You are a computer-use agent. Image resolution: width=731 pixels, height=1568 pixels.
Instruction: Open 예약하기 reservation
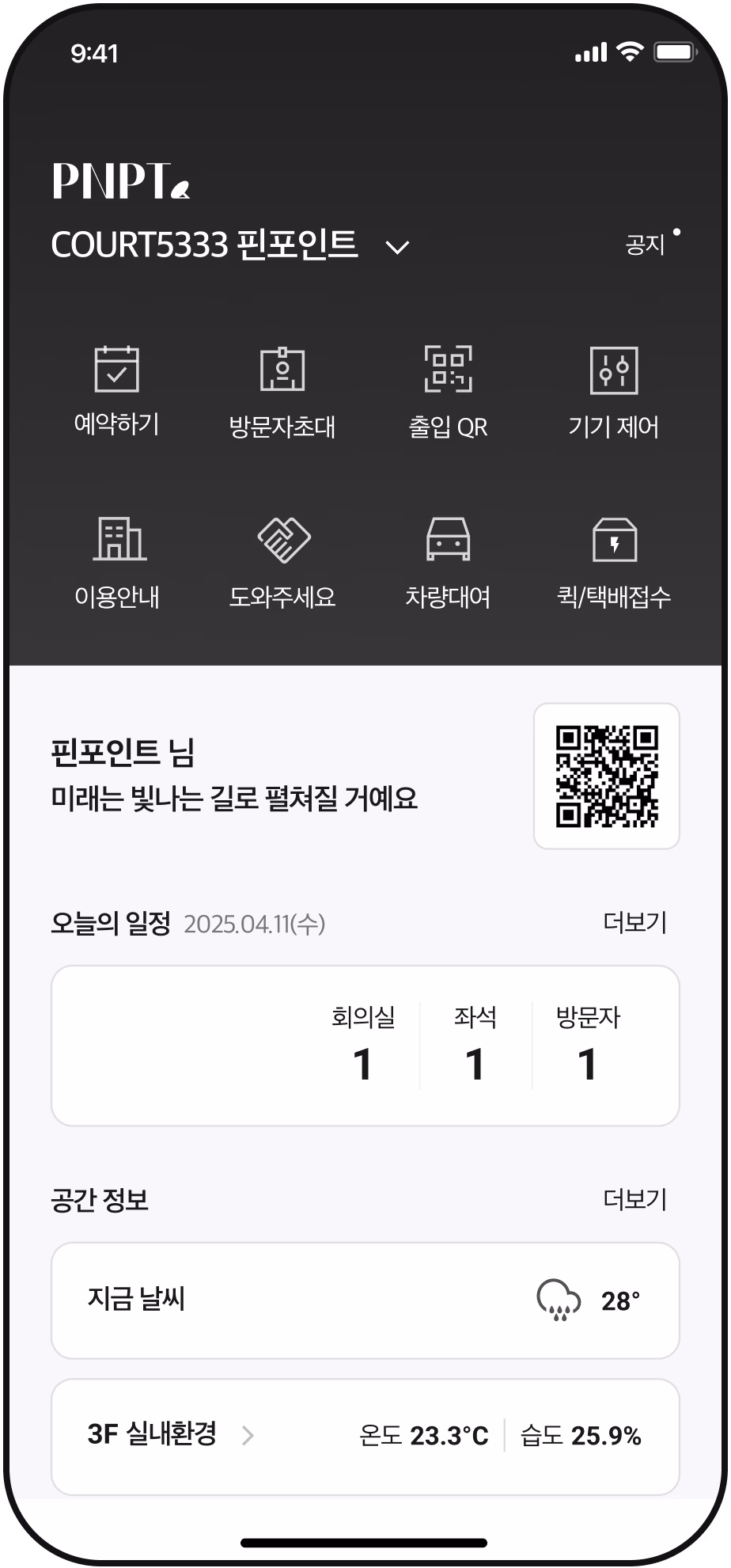click(x=117, y=390)
